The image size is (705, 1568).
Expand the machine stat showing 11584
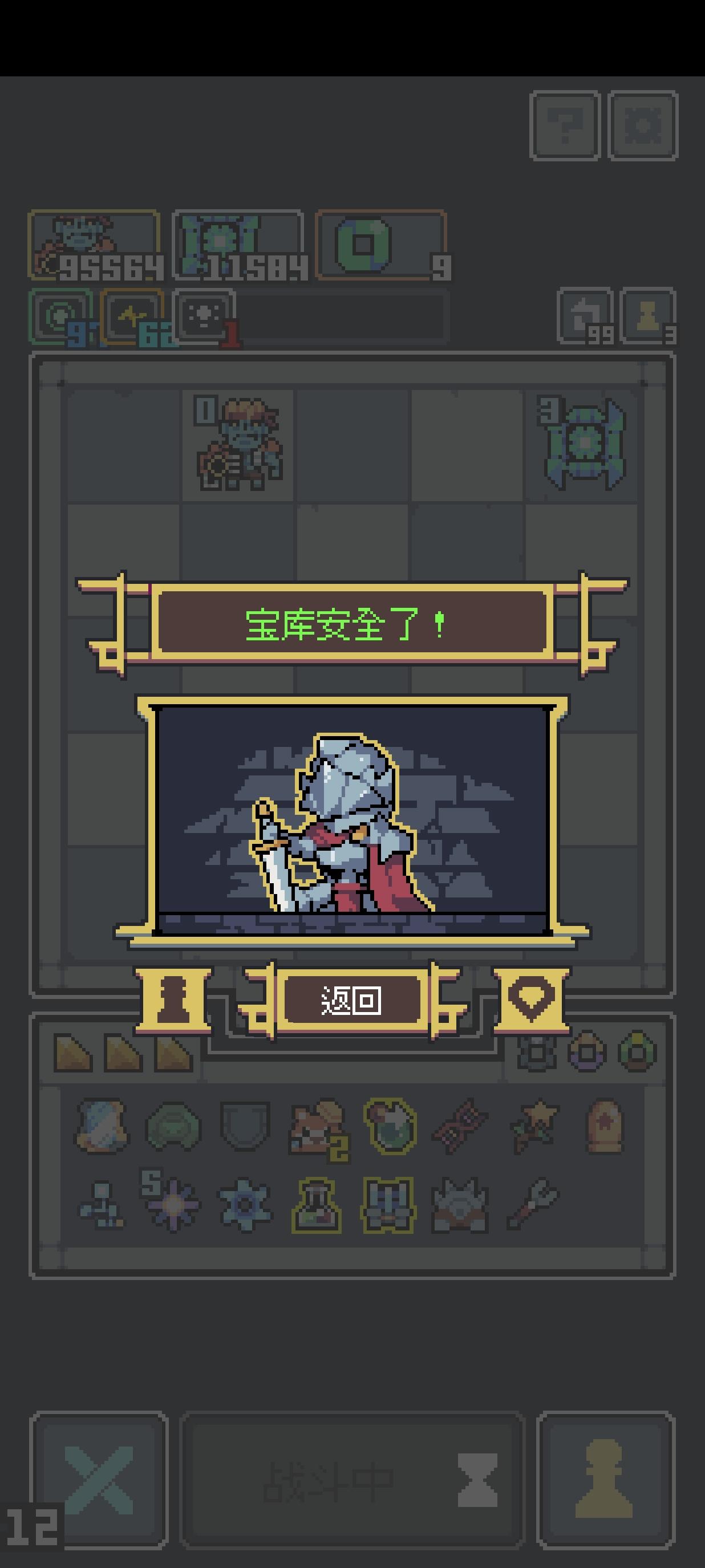click(237, 243)
